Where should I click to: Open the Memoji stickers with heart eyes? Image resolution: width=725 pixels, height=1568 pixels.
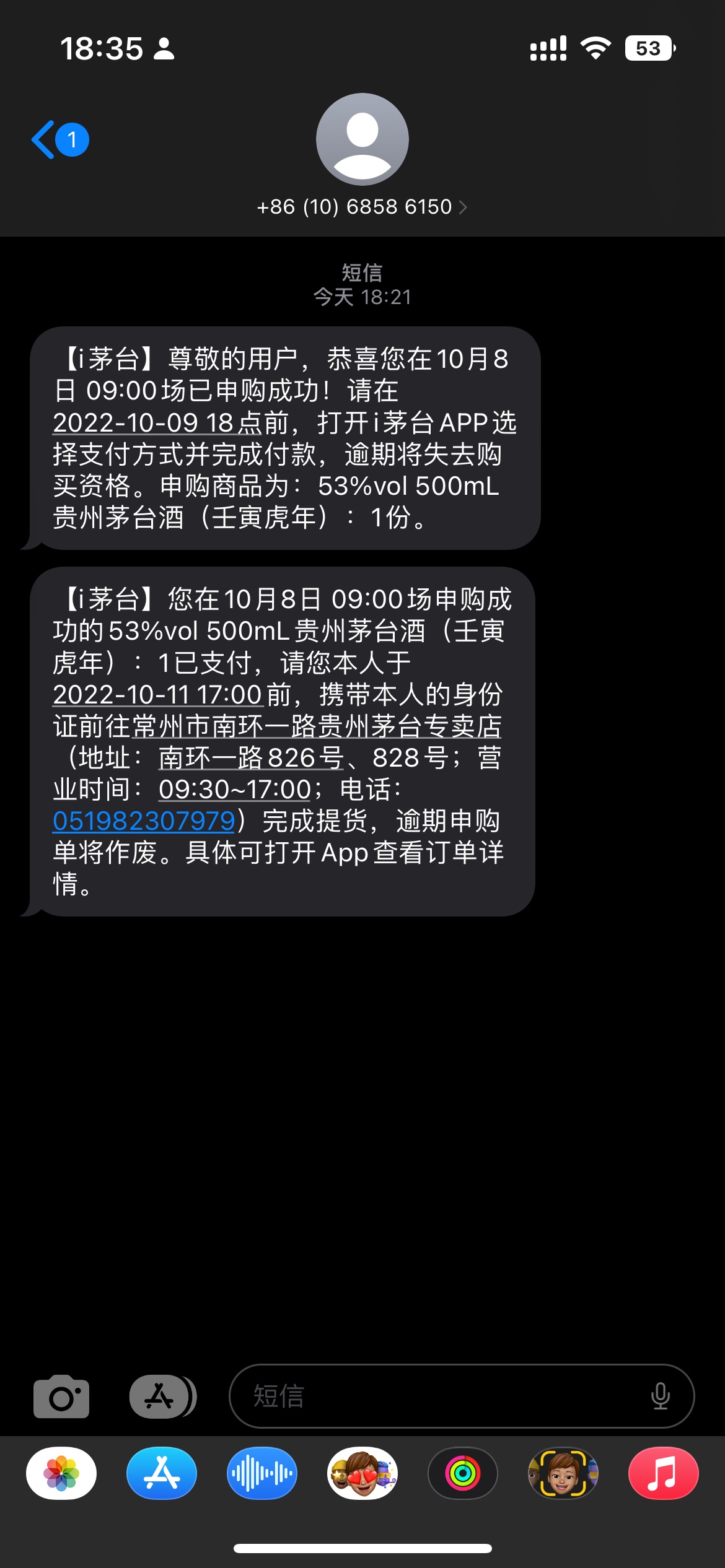(362, 1473)
